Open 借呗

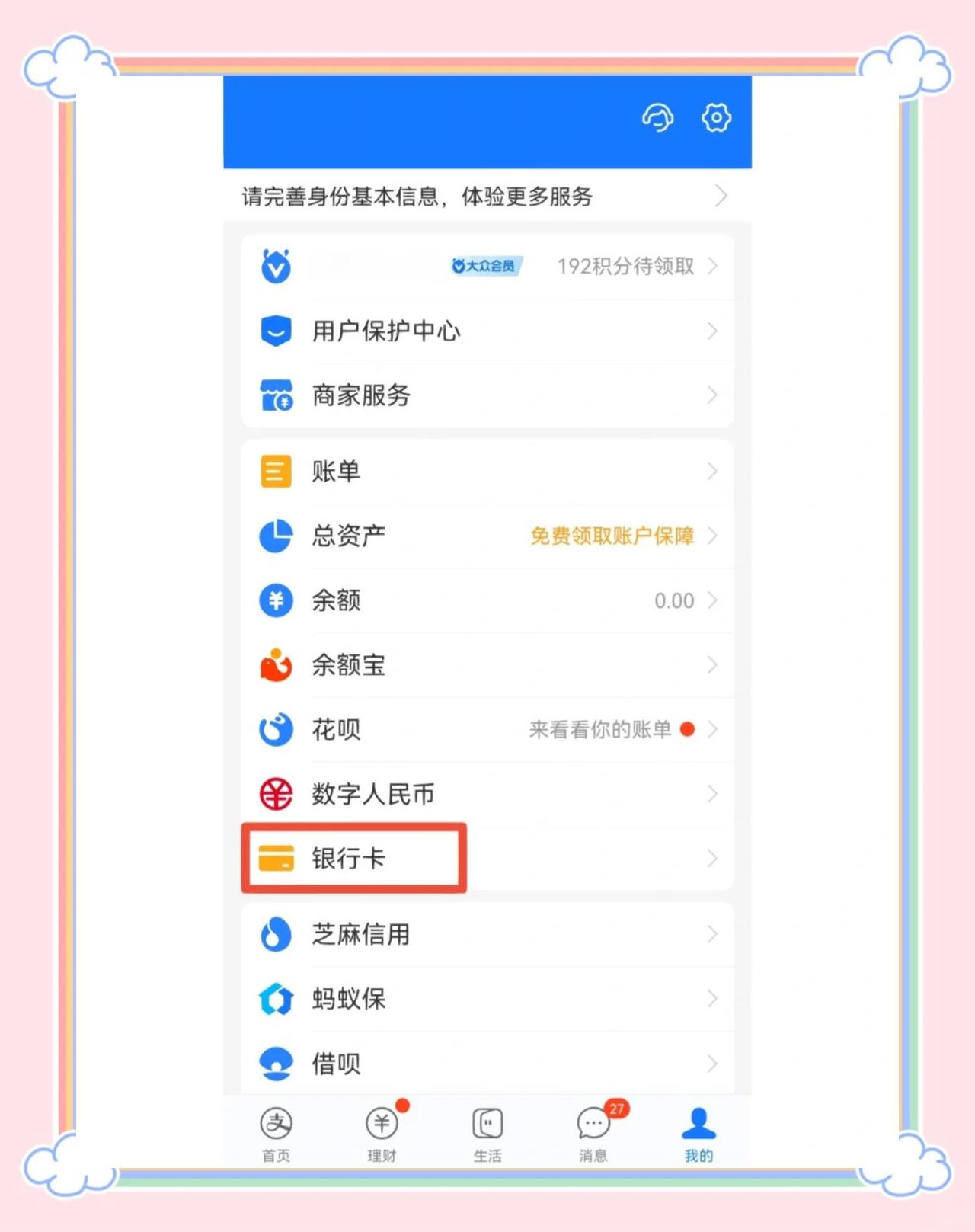[486, 1063]
